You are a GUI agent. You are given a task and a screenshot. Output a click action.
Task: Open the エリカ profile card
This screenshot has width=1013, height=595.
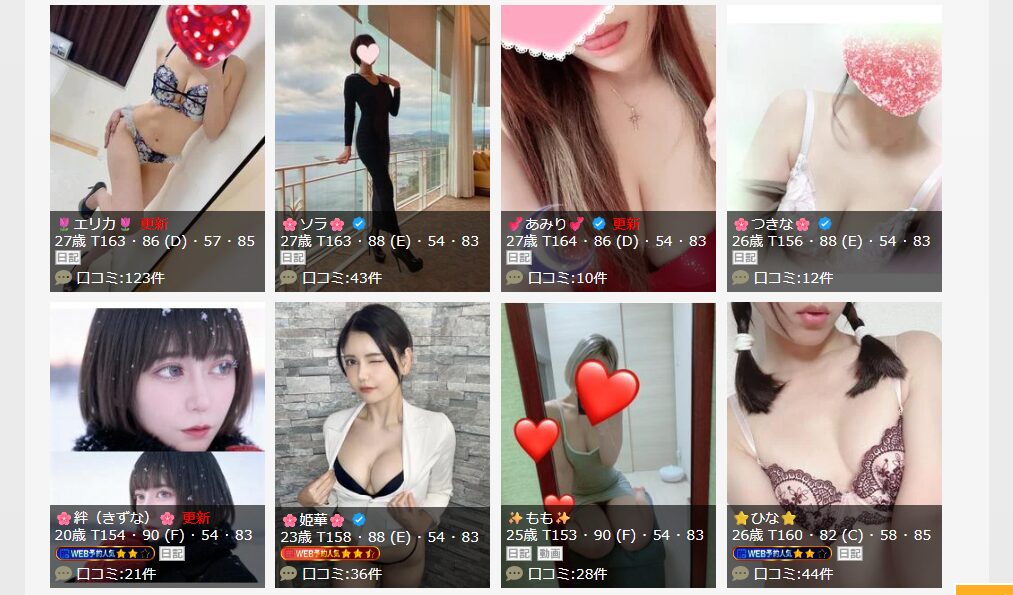[157, 148]
